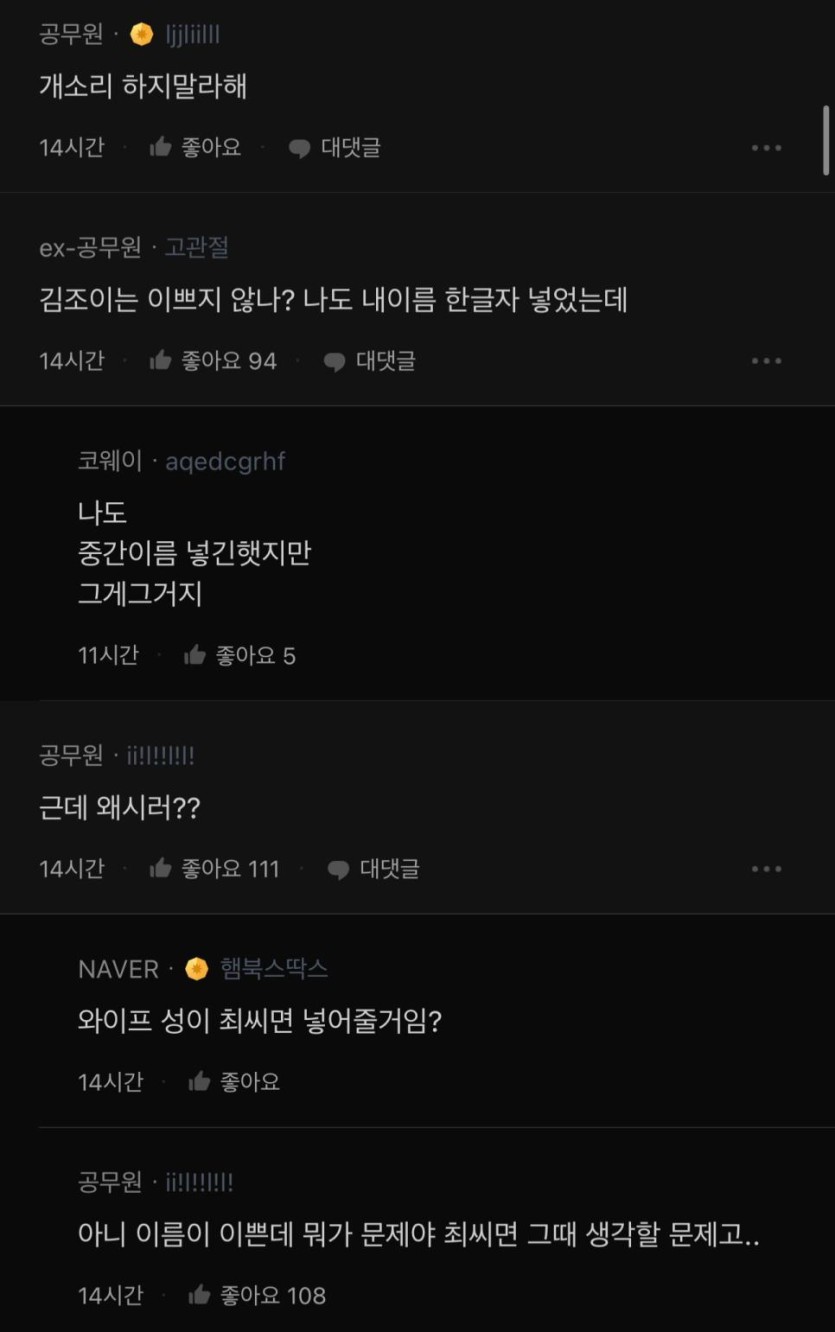Open more options for "근데 왜시러??" comment
Screen dimensions: 835x1332
tap(766, 869)
